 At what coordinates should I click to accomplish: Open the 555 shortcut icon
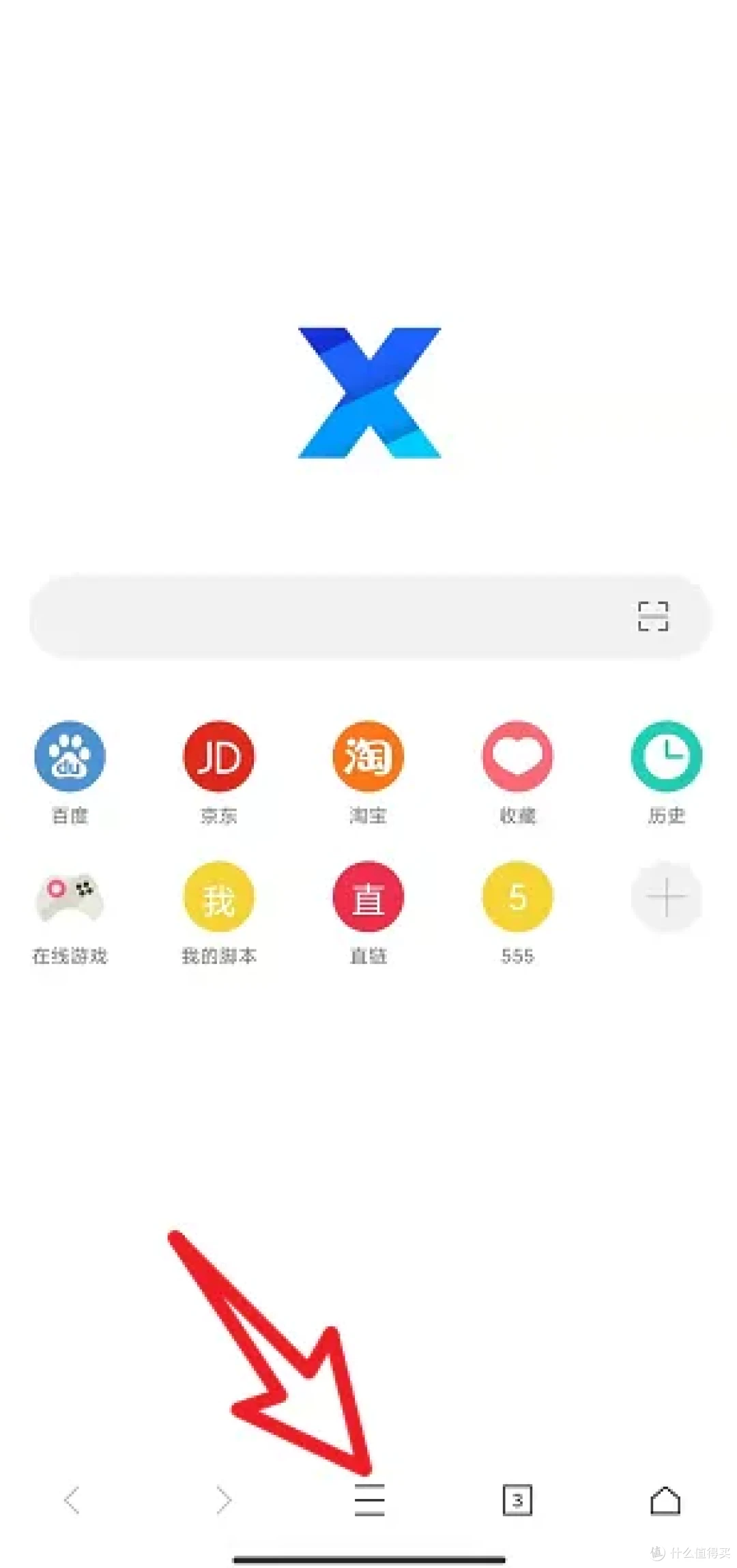pyautogui.click(x=517, y=896)
